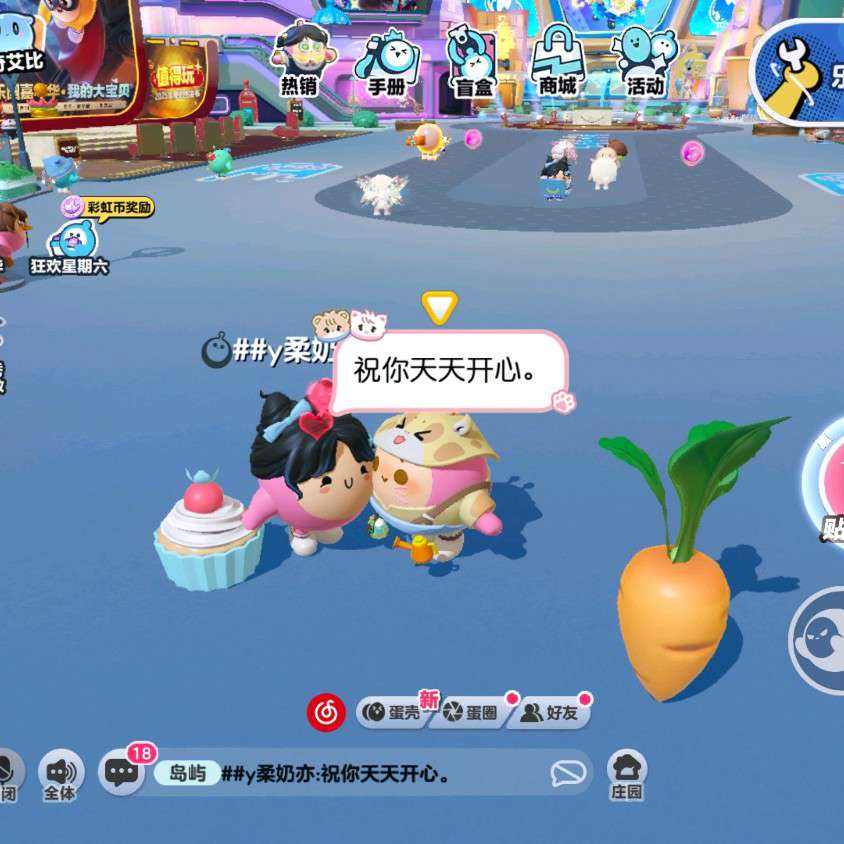
Task: Toggle the 全体 speaker audio
Action: [61, 773]
